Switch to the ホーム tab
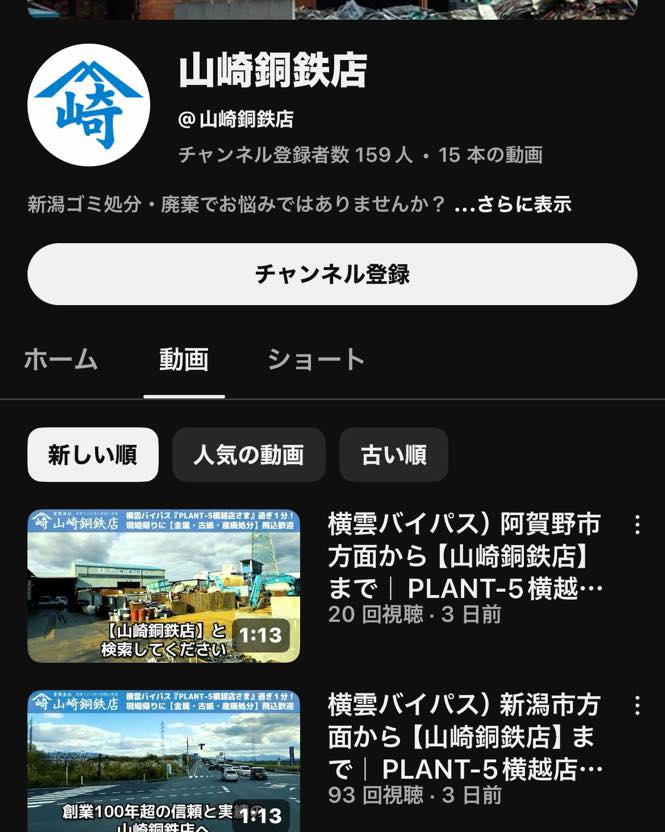Screen dimensions: 665x832 [61, 360]
